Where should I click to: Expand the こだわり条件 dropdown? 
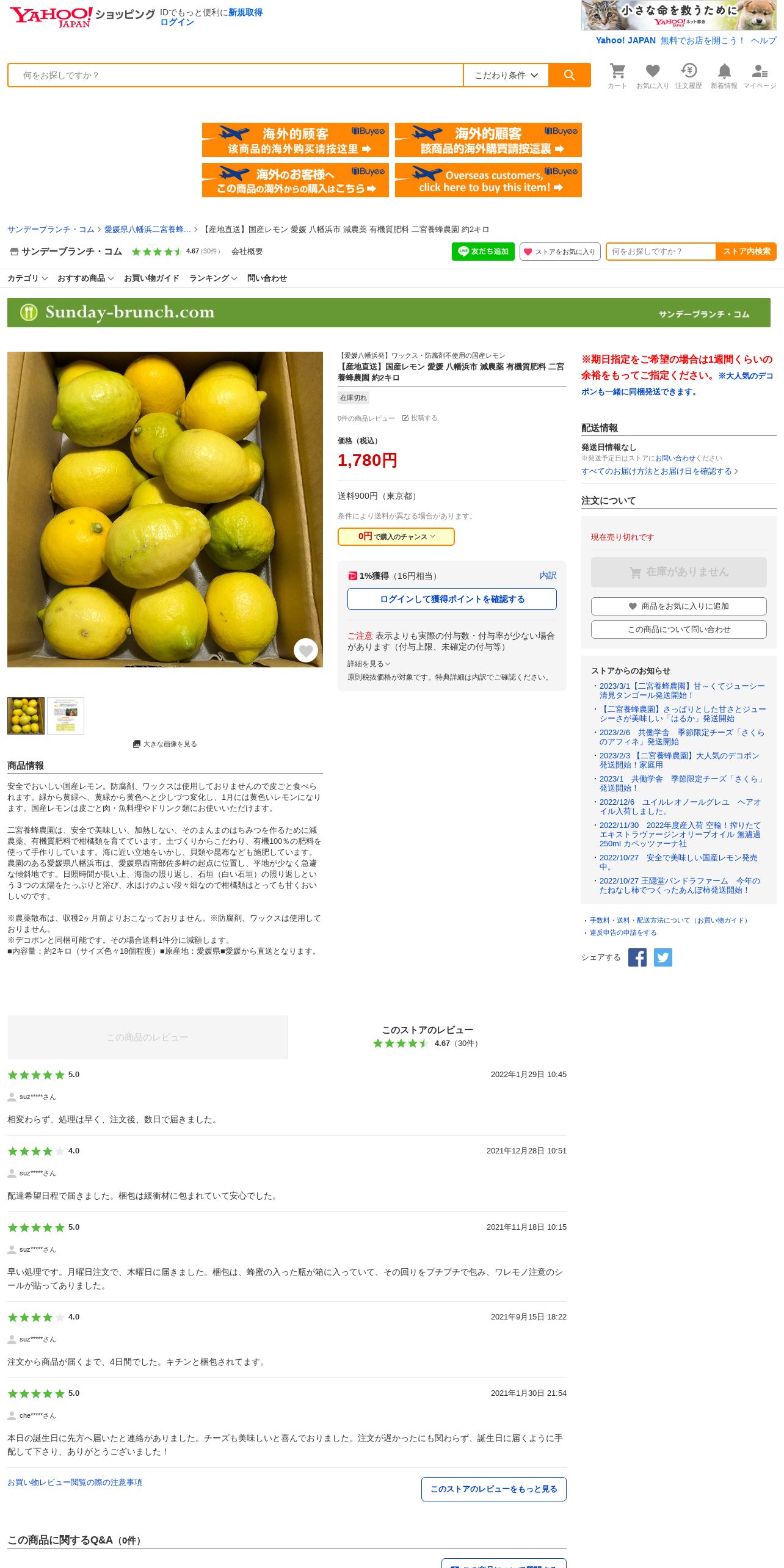[x=506, y=75]
